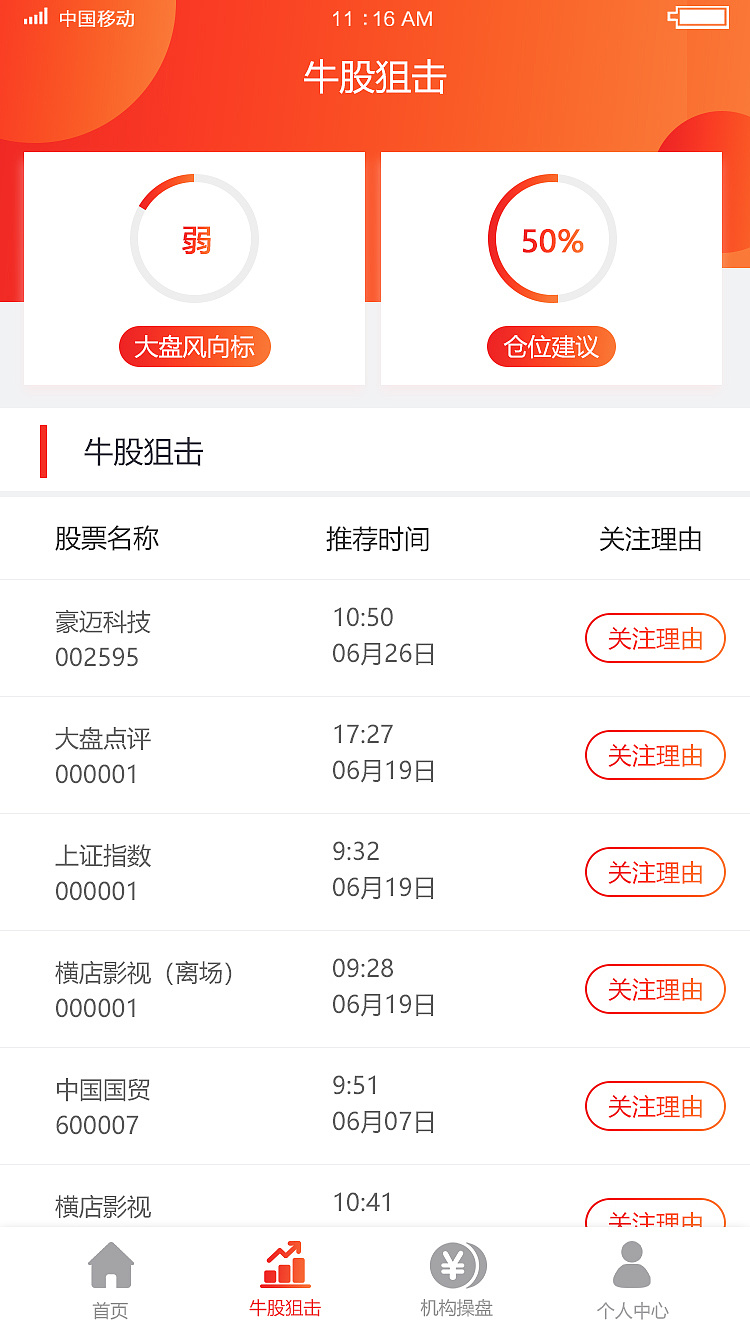750x1334 pixels.
Task: Click the 推荐时间 column header
Action: (378, 539)
